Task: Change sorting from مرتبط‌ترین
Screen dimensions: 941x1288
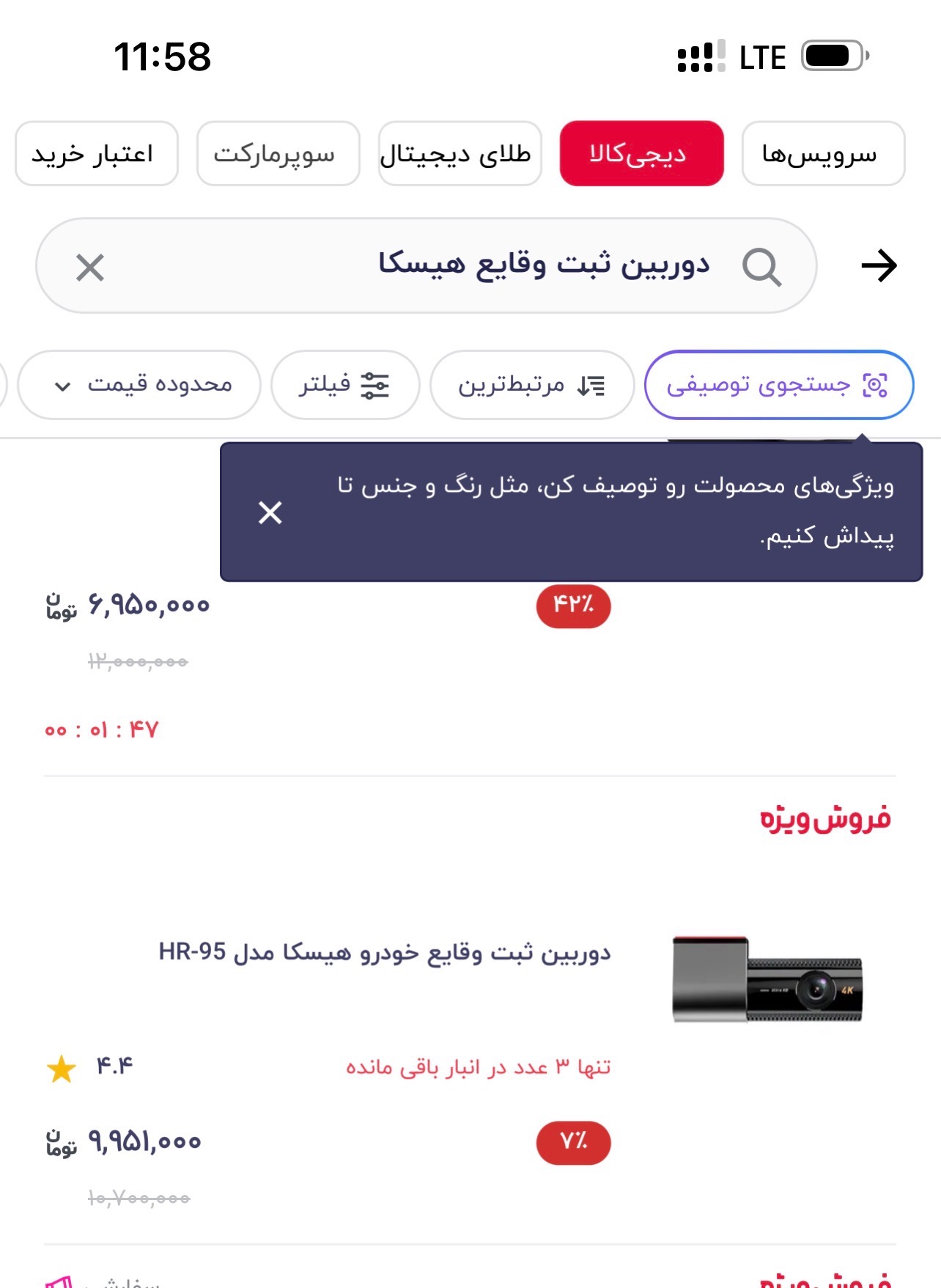Action: [531, 385]
